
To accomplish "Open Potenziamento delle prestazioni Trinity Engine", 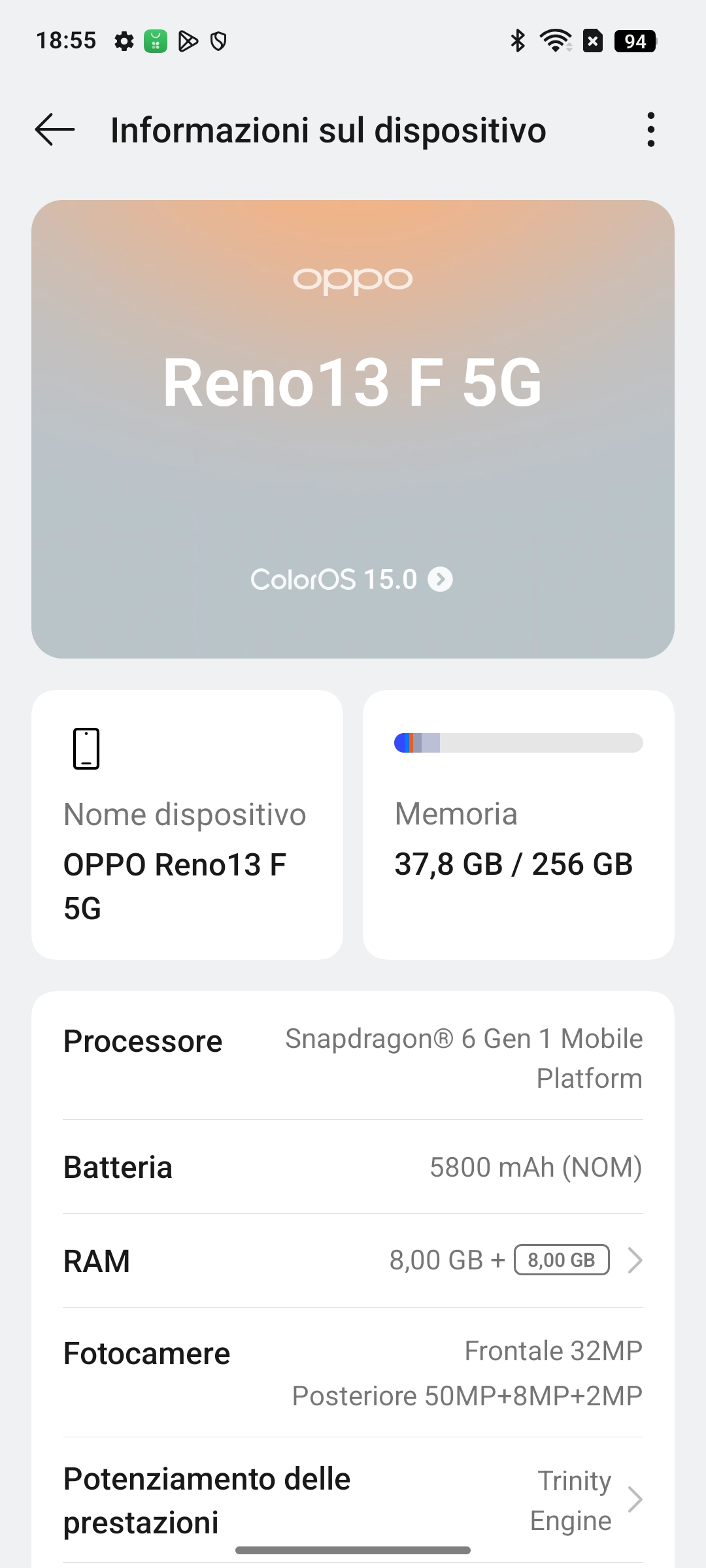I will click(x=353, y=1500).
